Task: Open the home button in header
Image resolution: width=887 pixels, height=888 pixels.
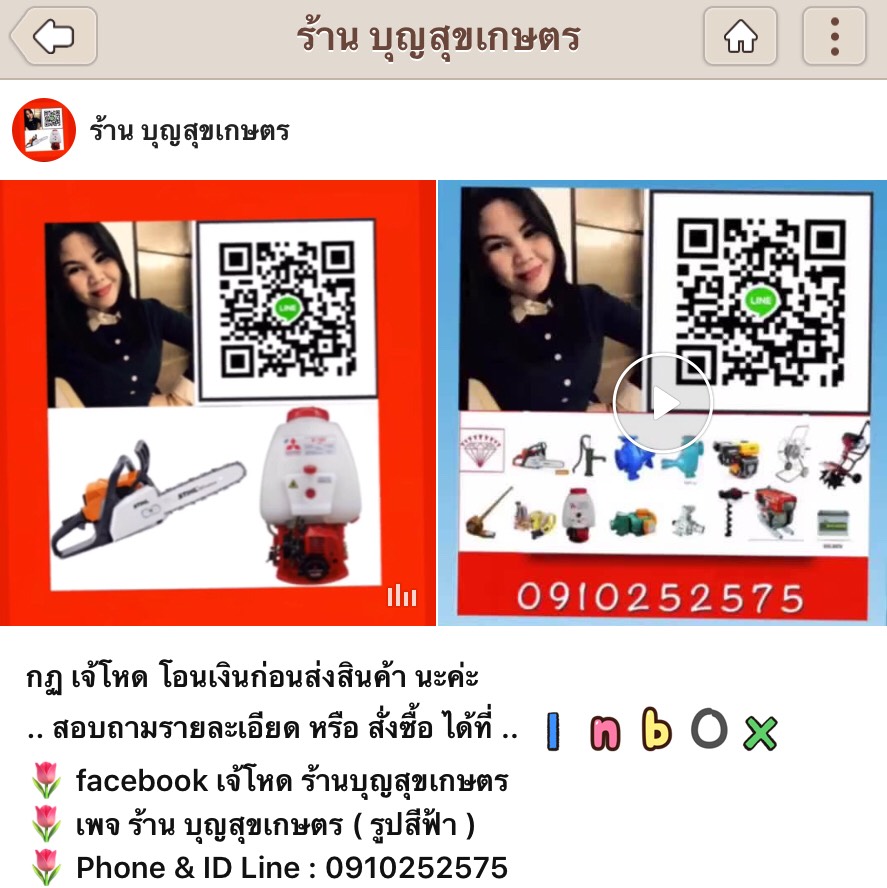Action: 740,37
